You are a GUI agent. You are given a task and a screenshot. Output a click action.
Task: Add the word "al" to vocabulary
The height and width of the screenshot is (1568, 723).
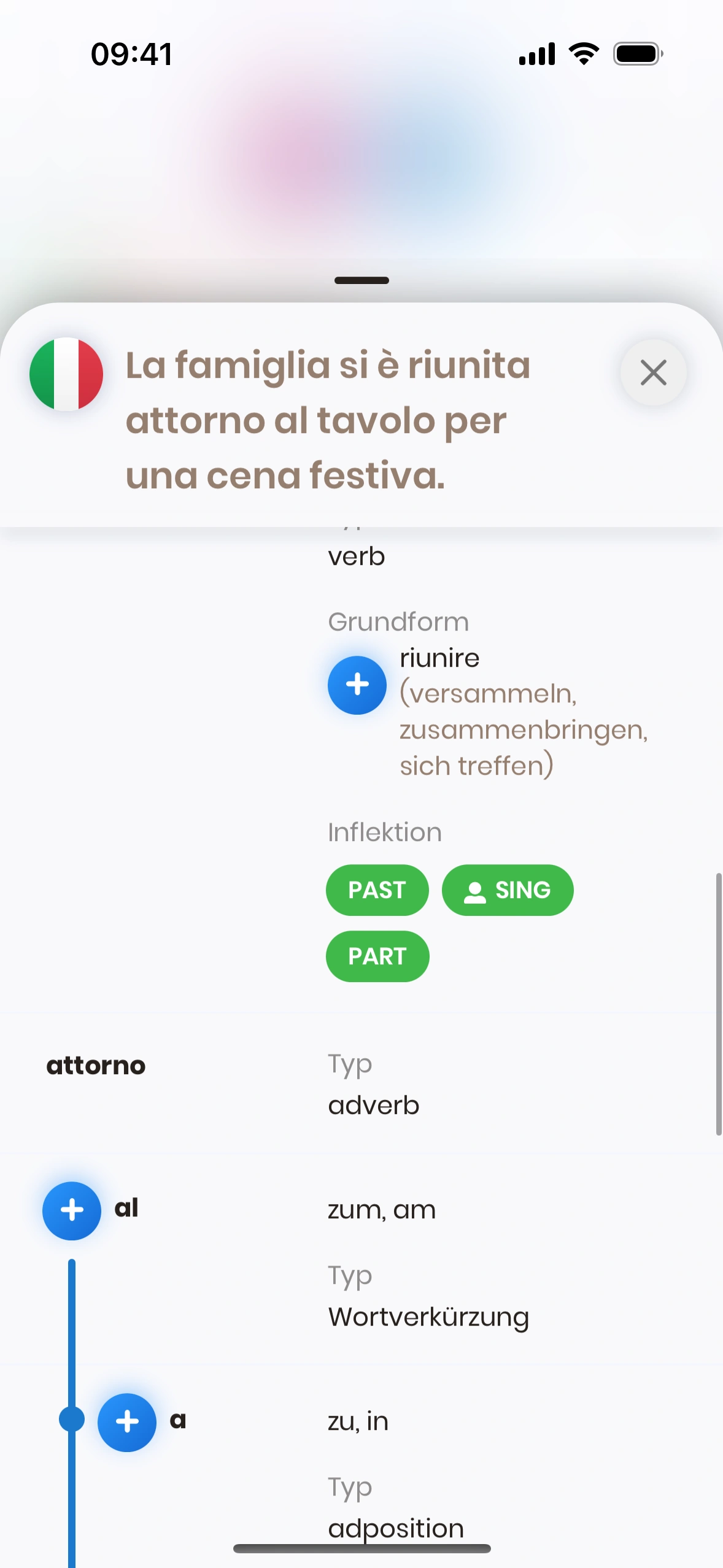(72, 1210)
